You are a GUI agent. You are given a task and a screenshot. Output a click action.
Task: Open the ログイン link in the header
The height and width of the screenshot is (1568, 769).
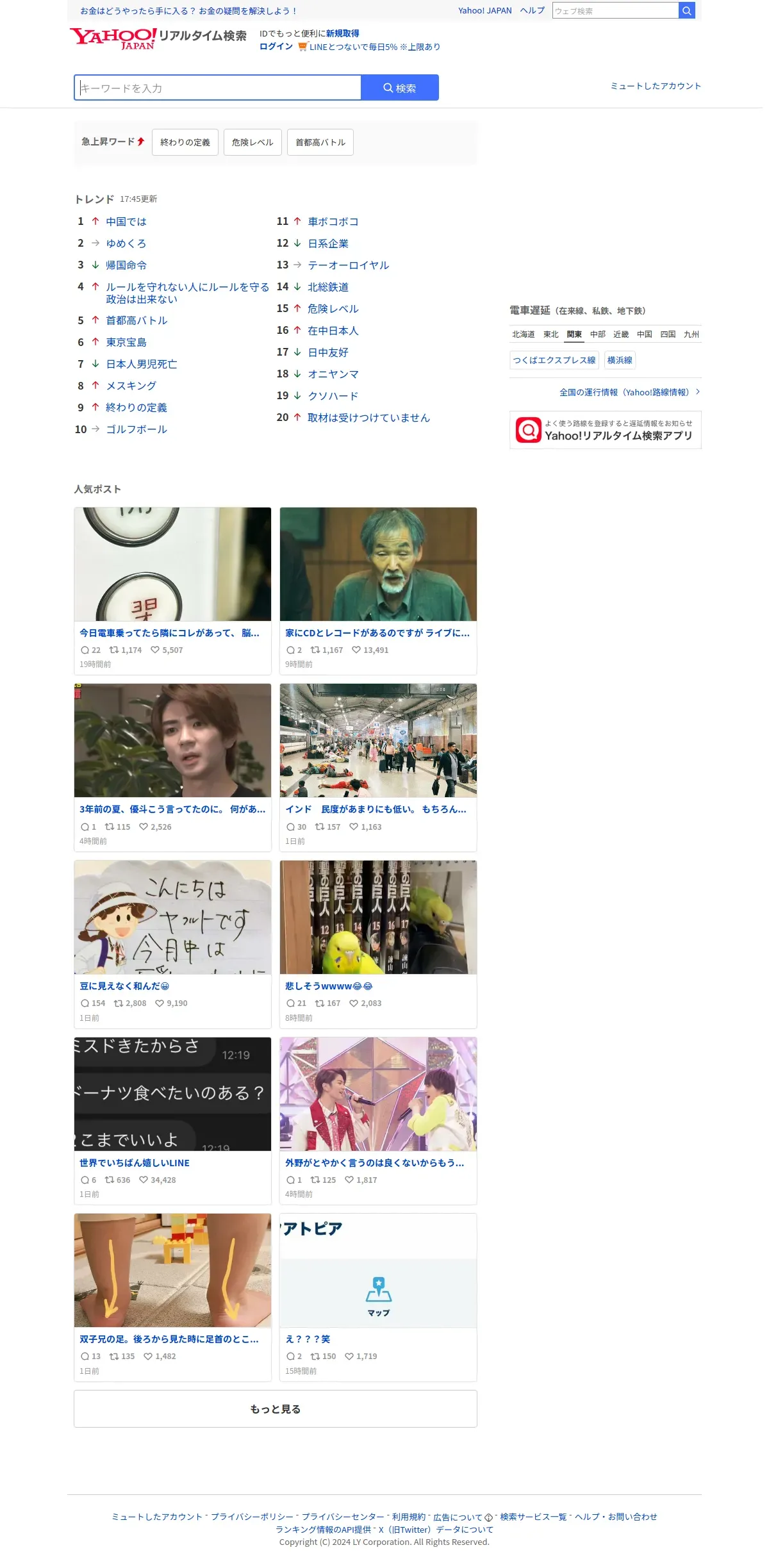(x=276, y=47)
